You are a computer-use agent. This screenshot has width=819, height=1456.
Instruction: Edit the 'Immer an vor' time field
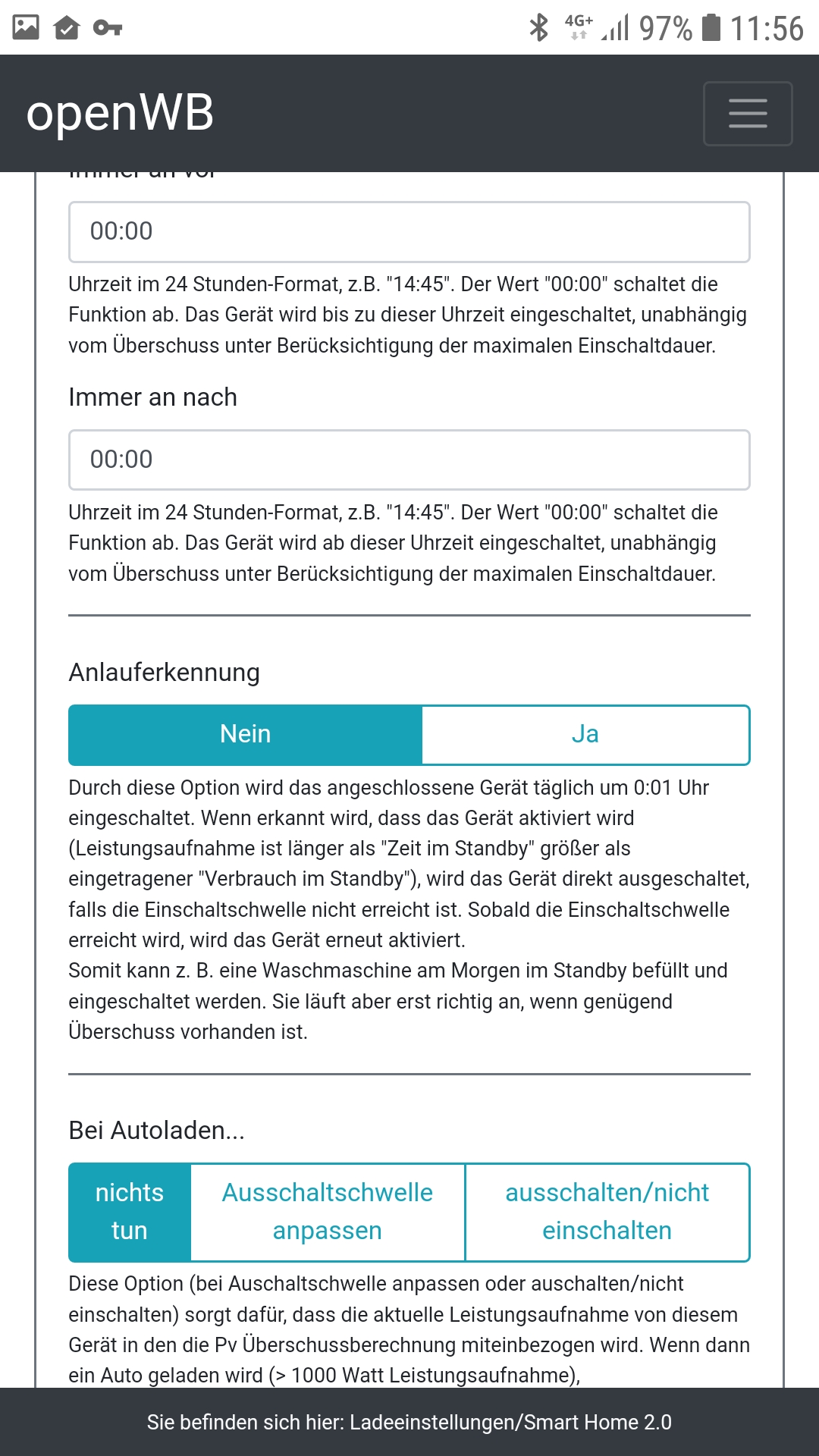[x=409, y=231]
